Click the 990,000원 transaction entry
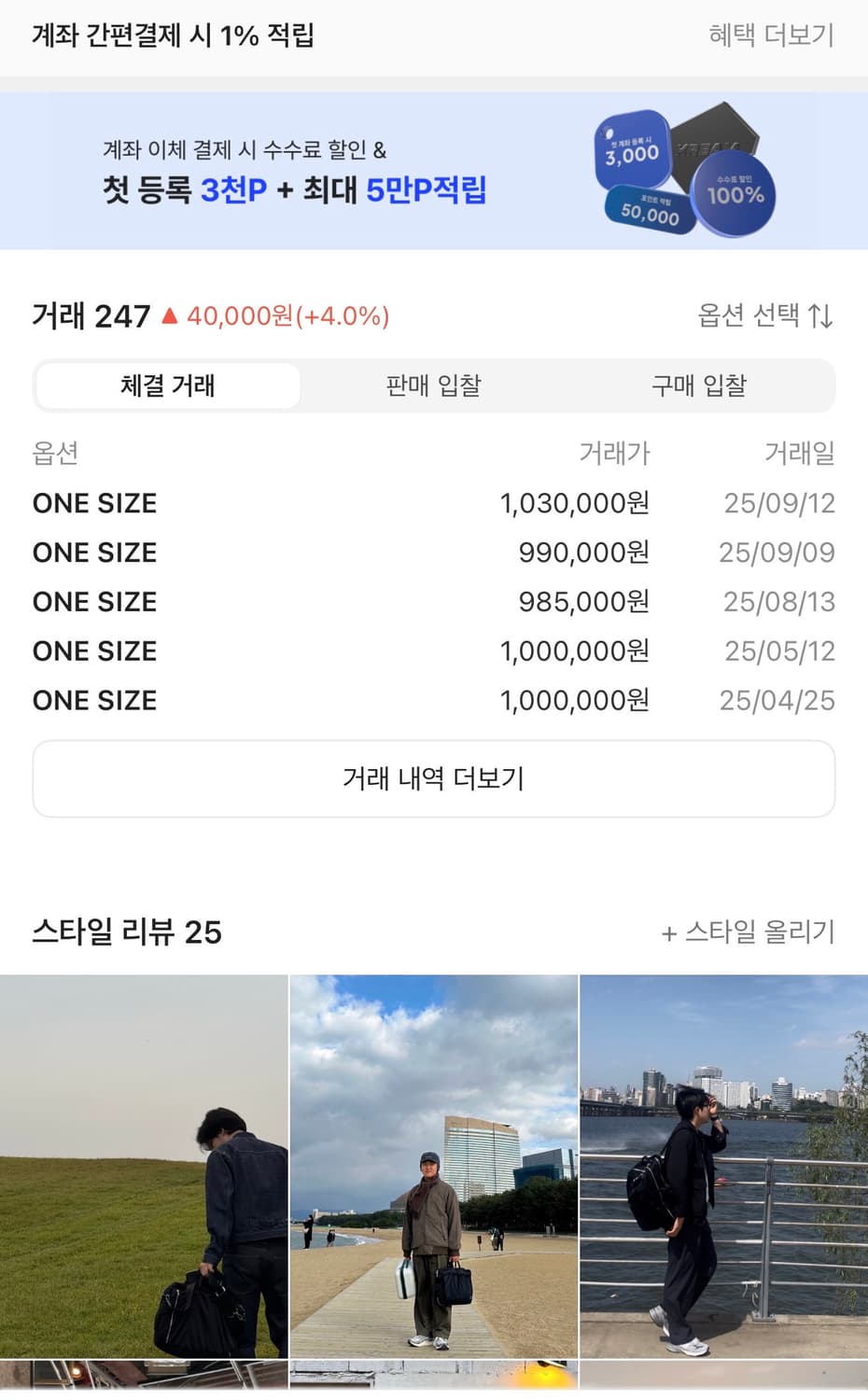 point(434,552)
